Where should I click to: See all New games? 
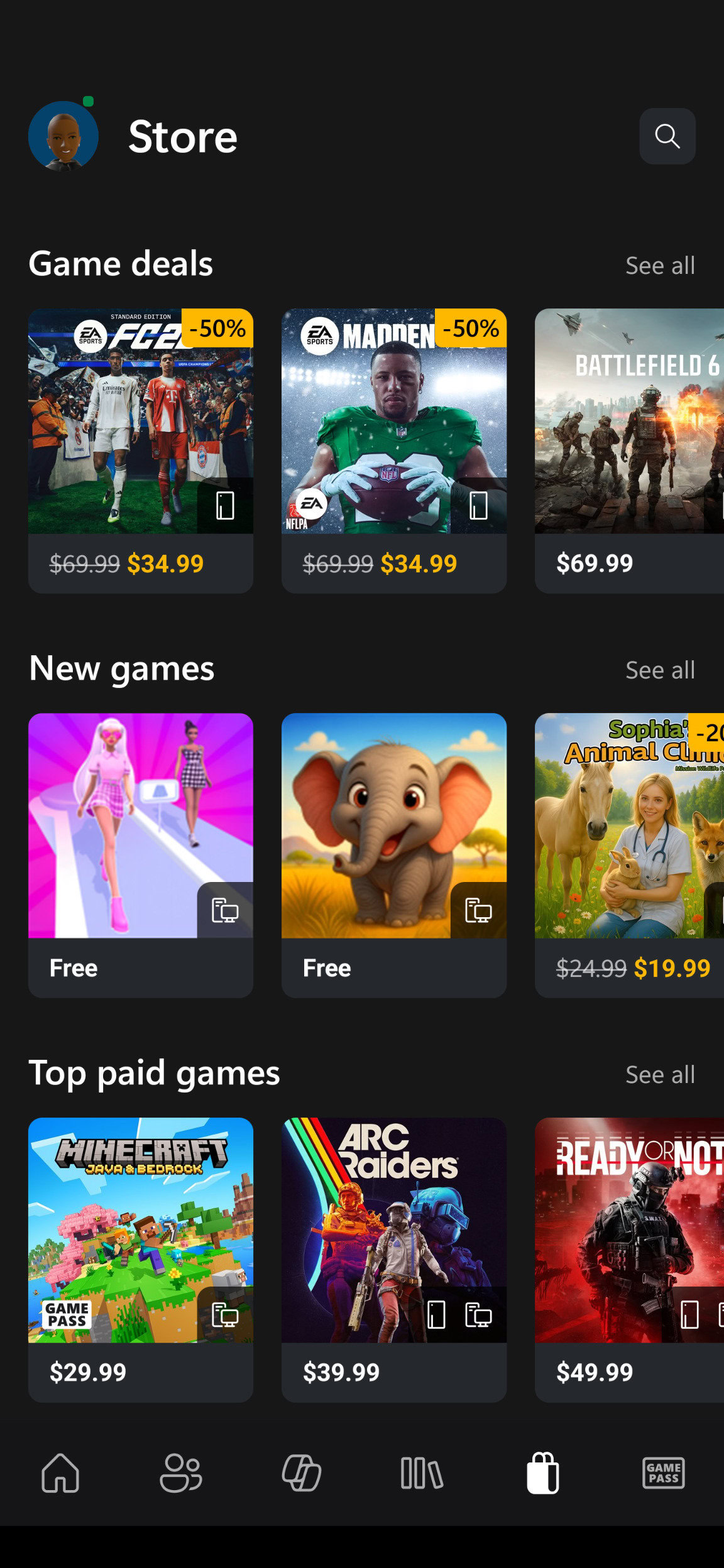click(660, 670)
